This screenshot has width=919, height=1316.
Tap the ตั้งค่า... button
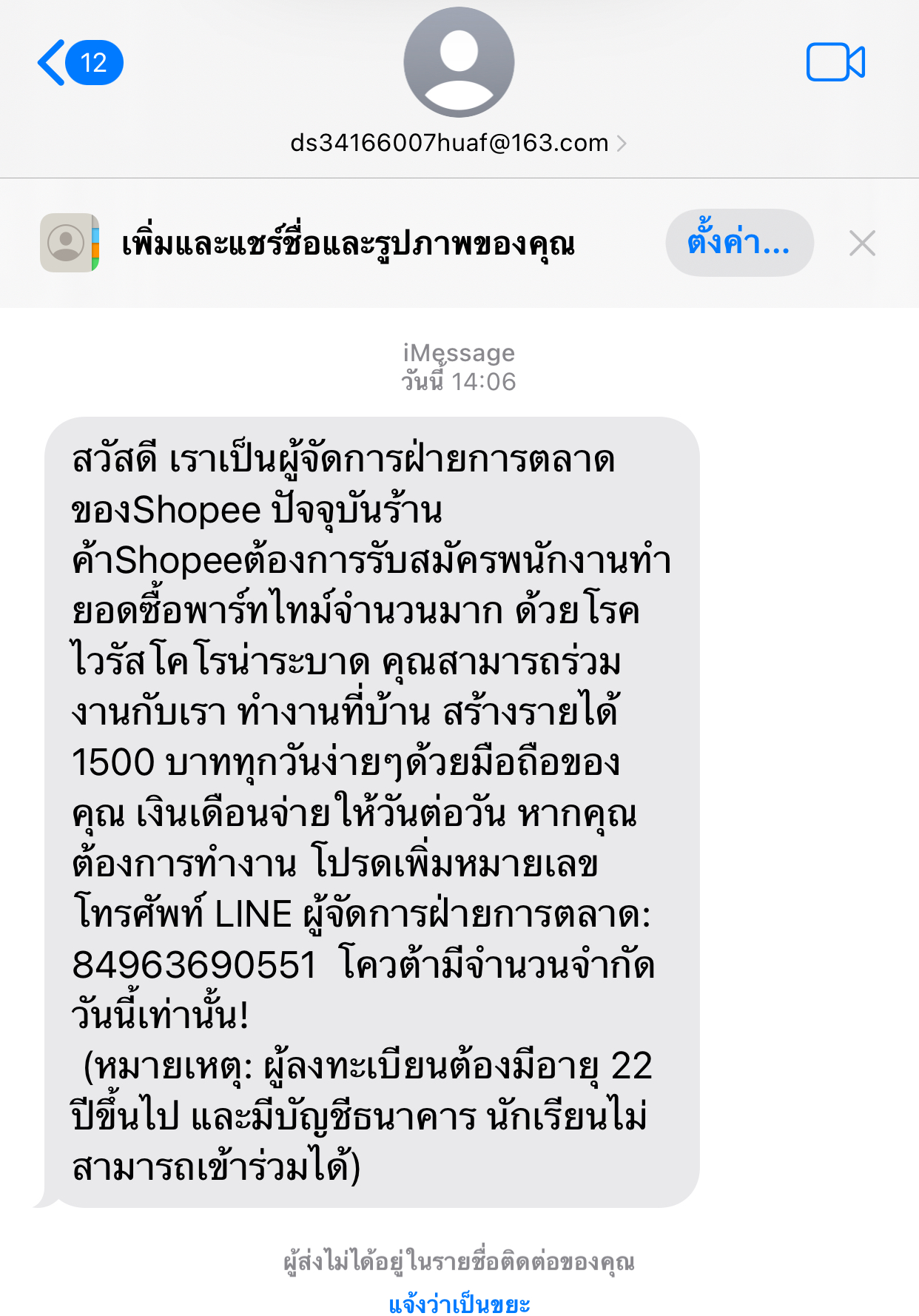pos(738,243)
